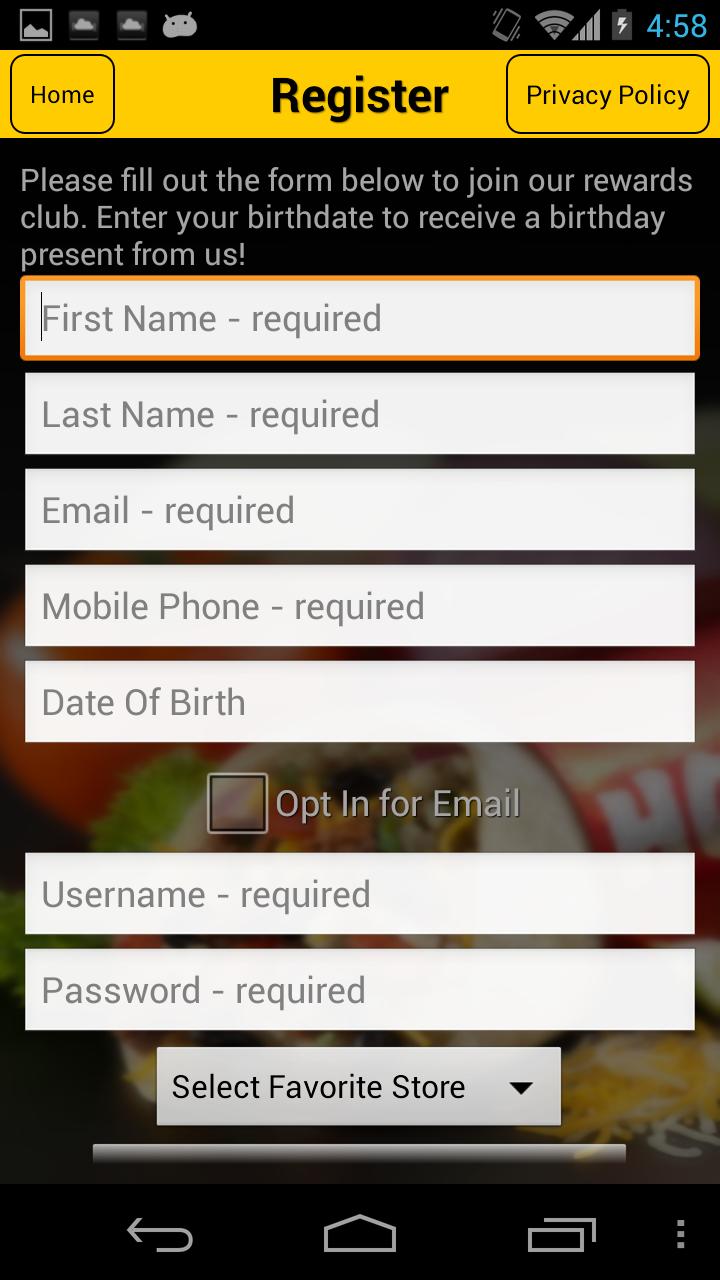This screenshot has height=1280, width=720.
Task: Tap the system back button
Action: (160, 1233)
